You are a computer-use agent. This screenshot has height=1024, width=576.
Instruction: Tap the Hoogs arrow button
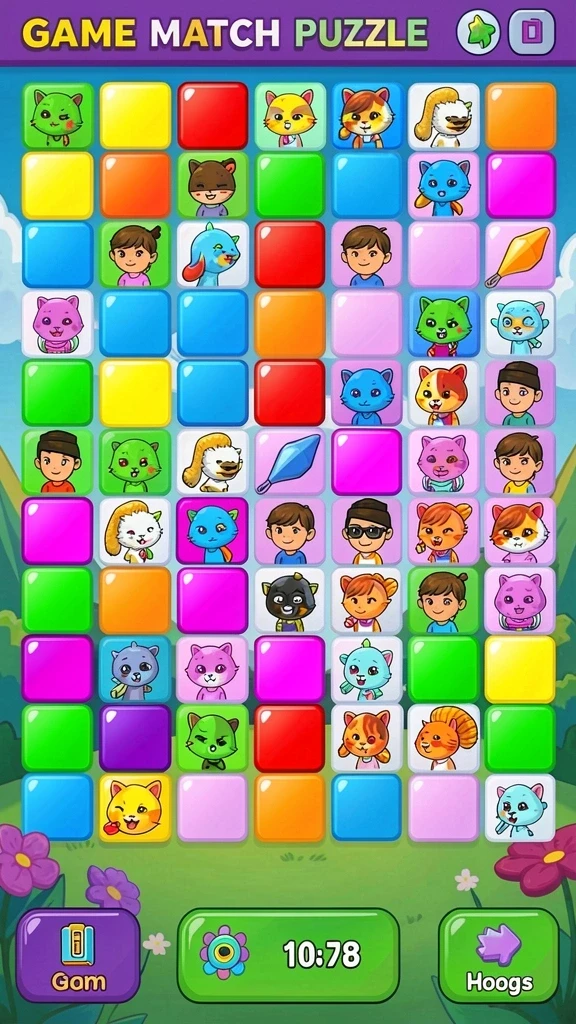point(499,955)
